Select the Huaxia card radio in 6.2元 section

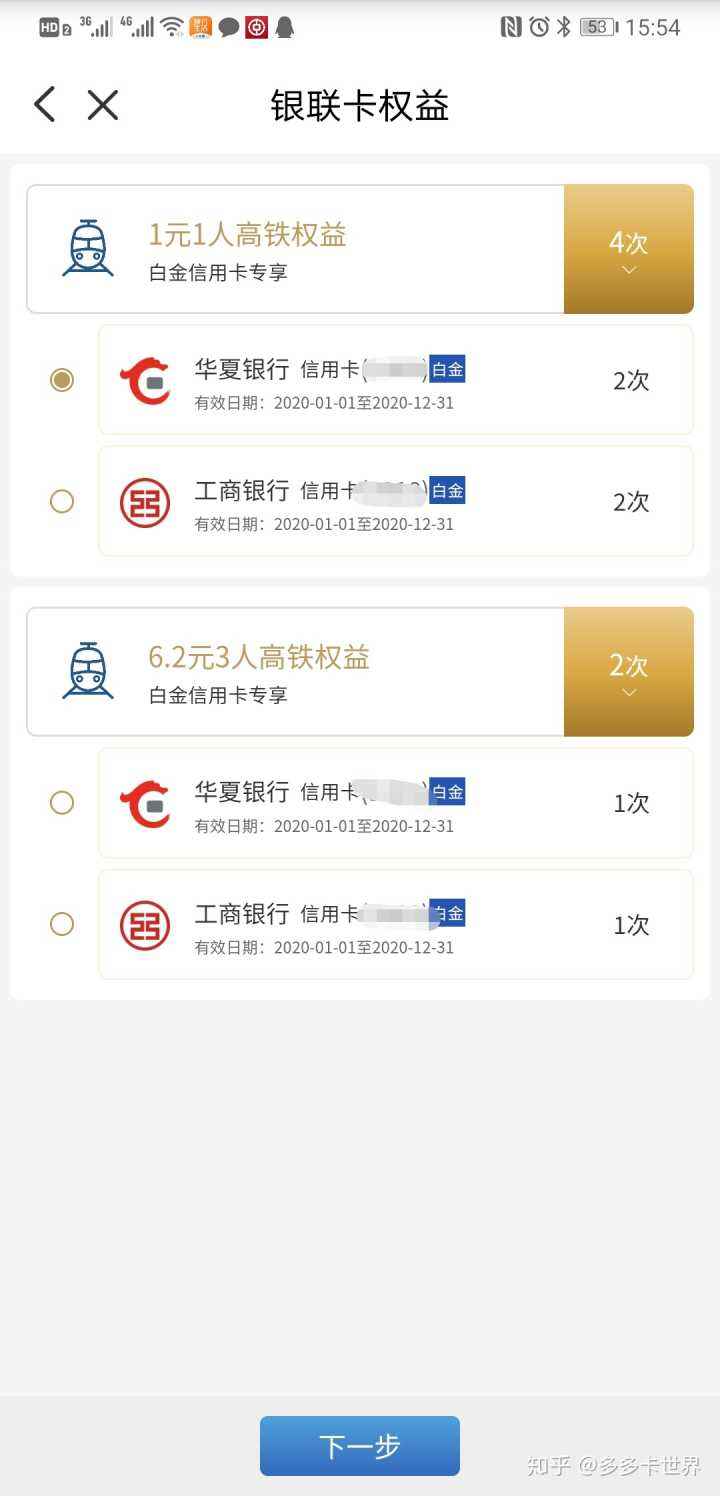pyautogui.click(x=62, y=803)
